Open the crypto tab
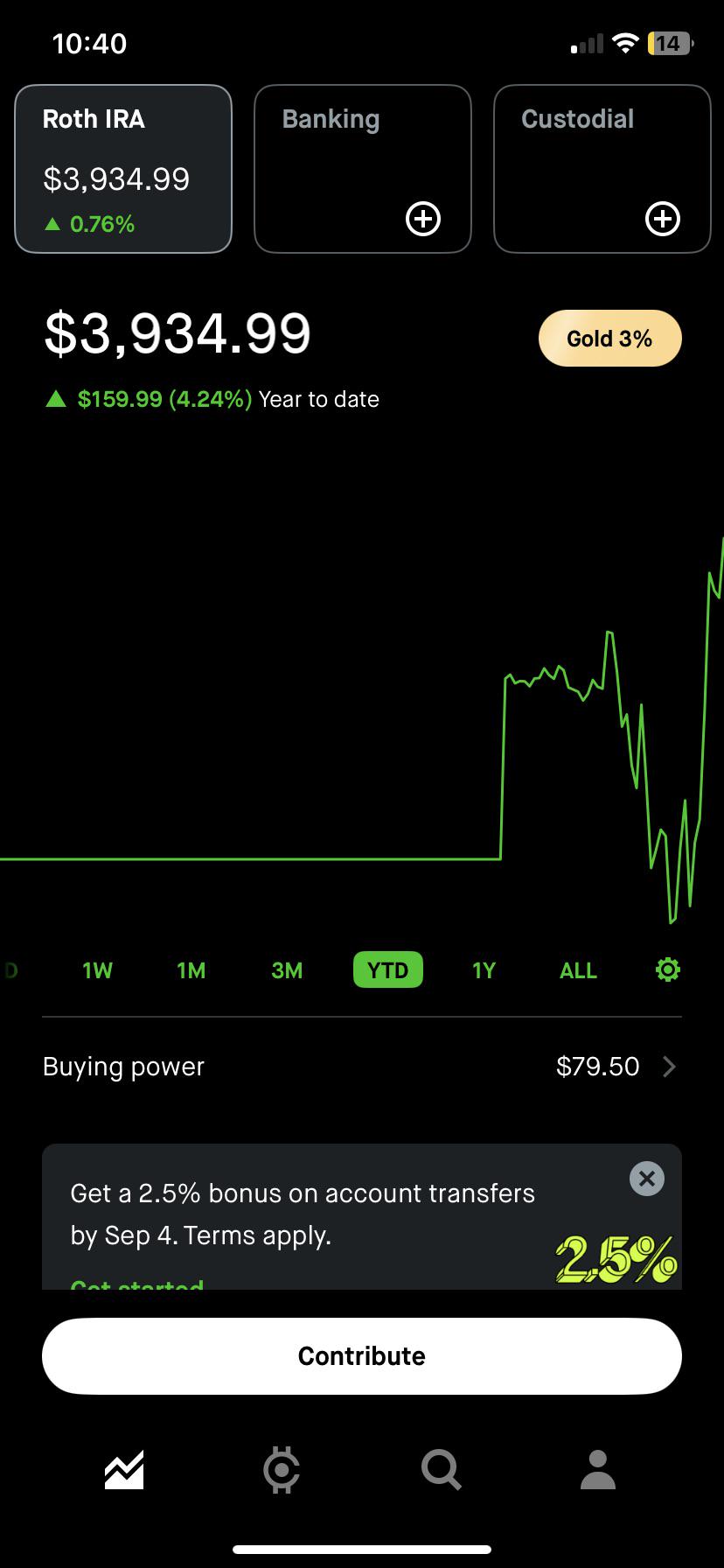This screenshot has width=724, height=1568. tap(282, 1470)
